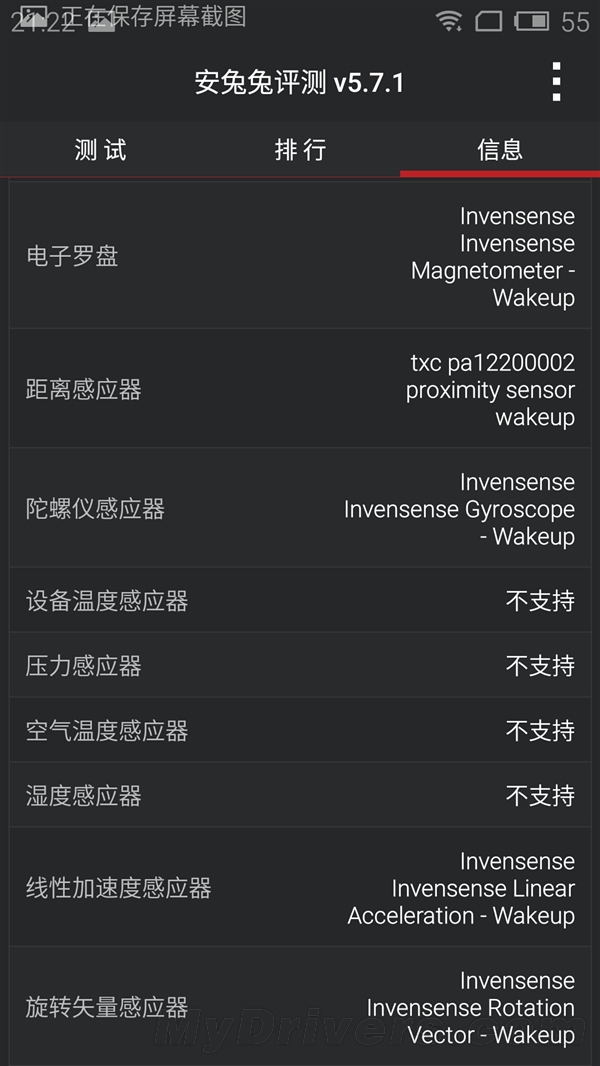Switch to the 排行 tab
Screen dimensions: 600x1066
click(x=300, y=150)
